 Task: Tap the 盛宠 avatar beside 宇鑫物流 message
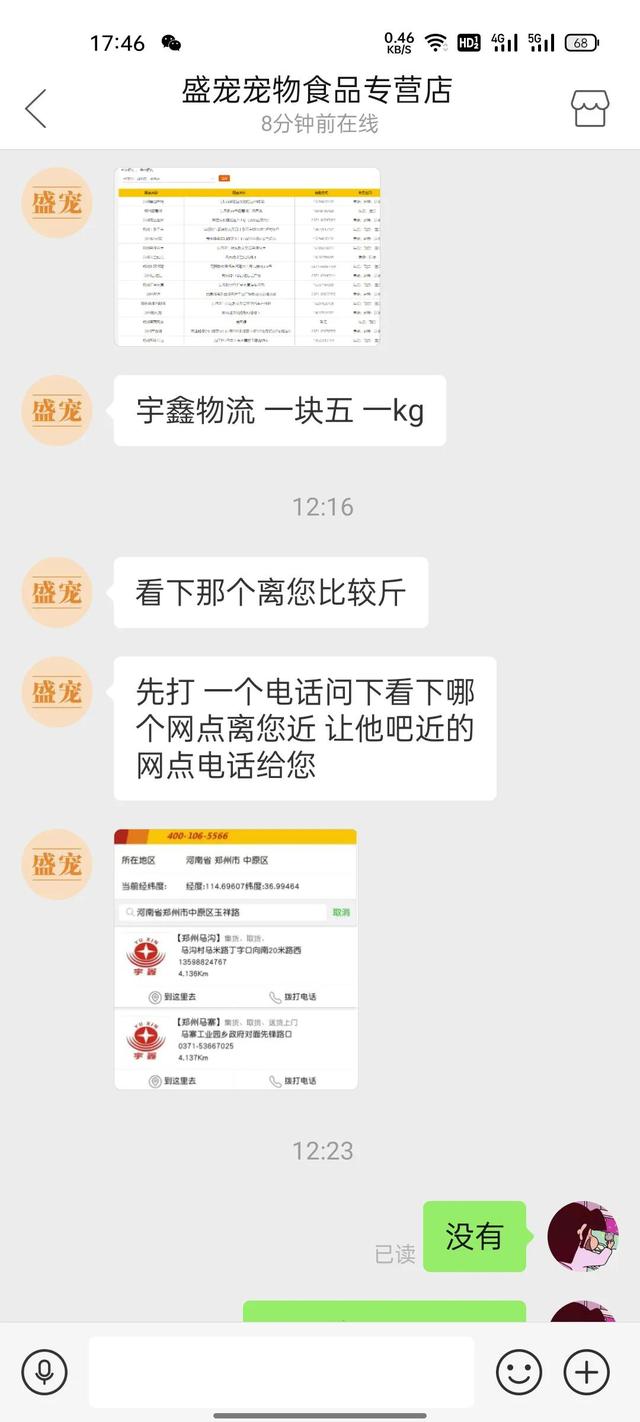pos(57,410)
